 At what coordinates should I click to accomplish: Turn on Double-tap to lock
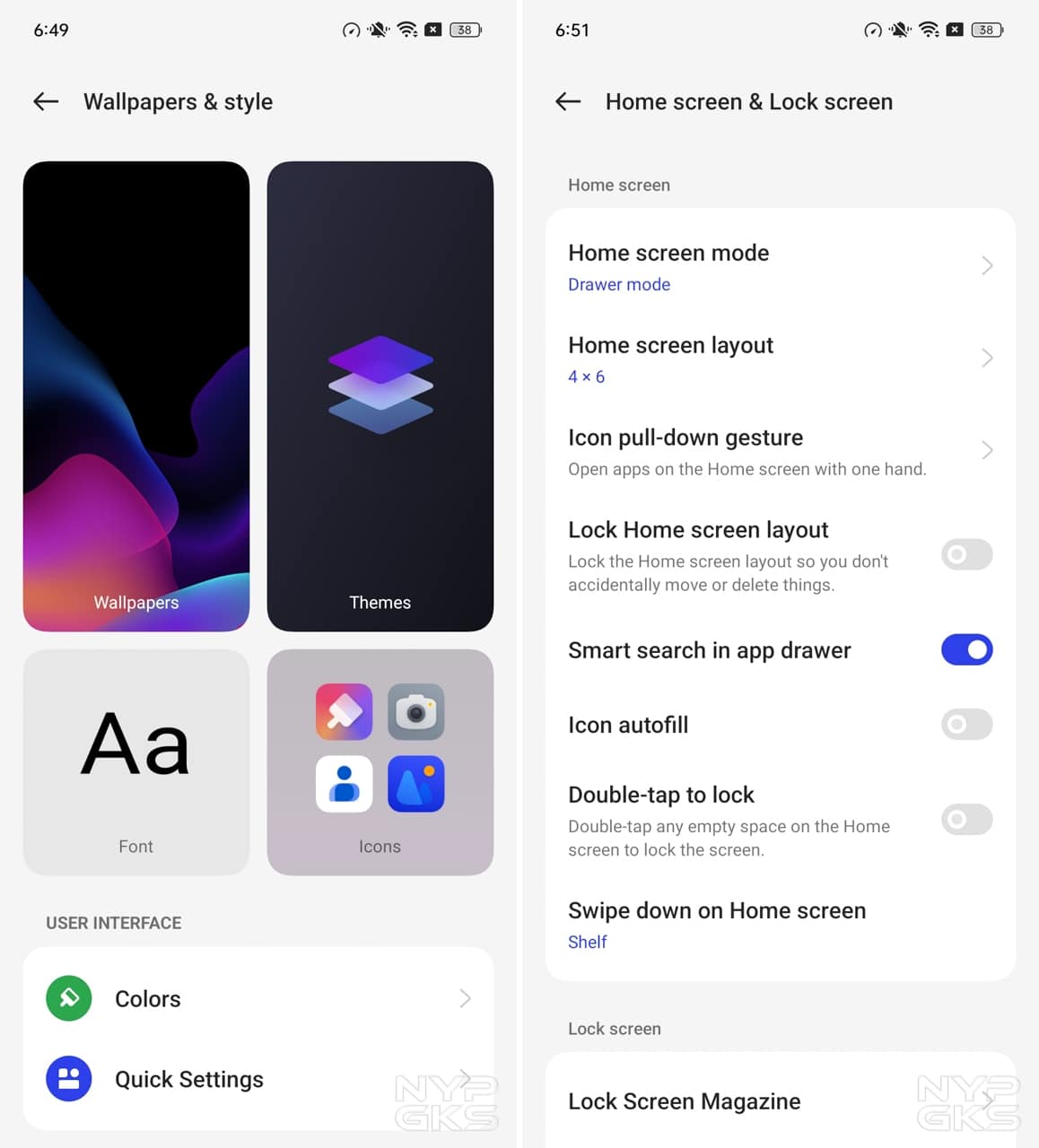(x=966, y=819)
